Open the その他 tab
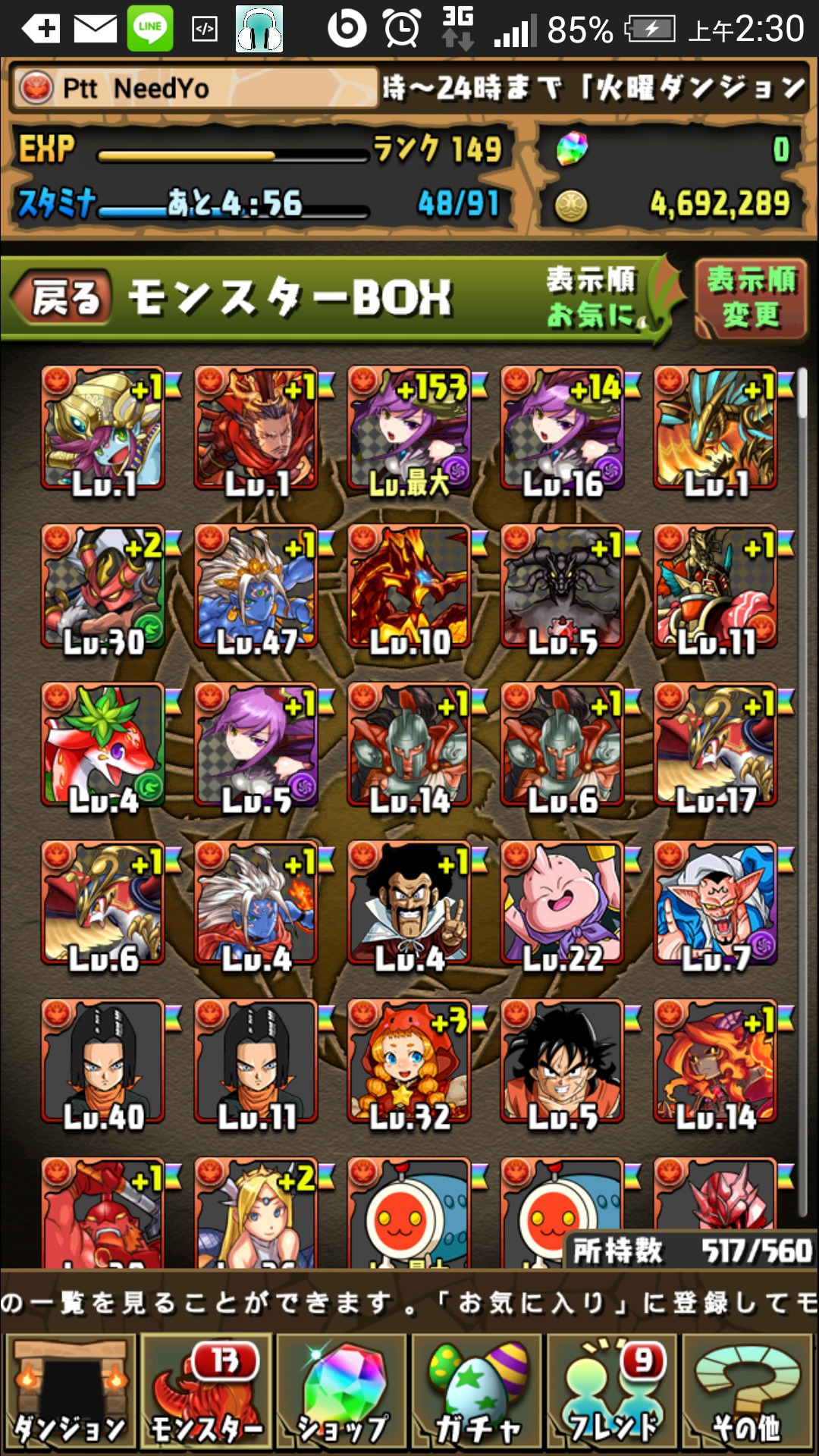The height and width of the screenshot is (1456, 819). (747, 1394)
